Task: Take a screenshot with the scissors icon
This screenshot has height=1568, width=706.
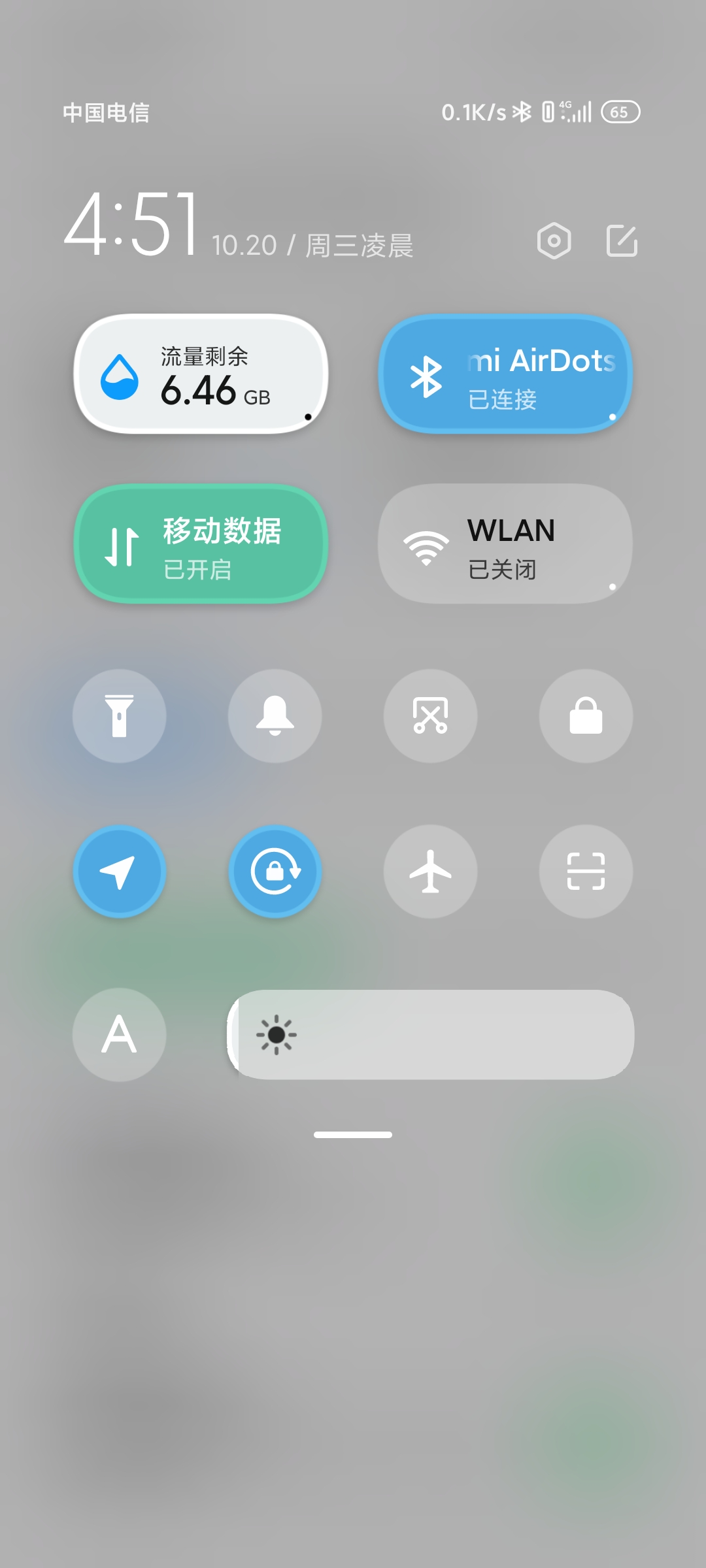Action: (430, 716)
